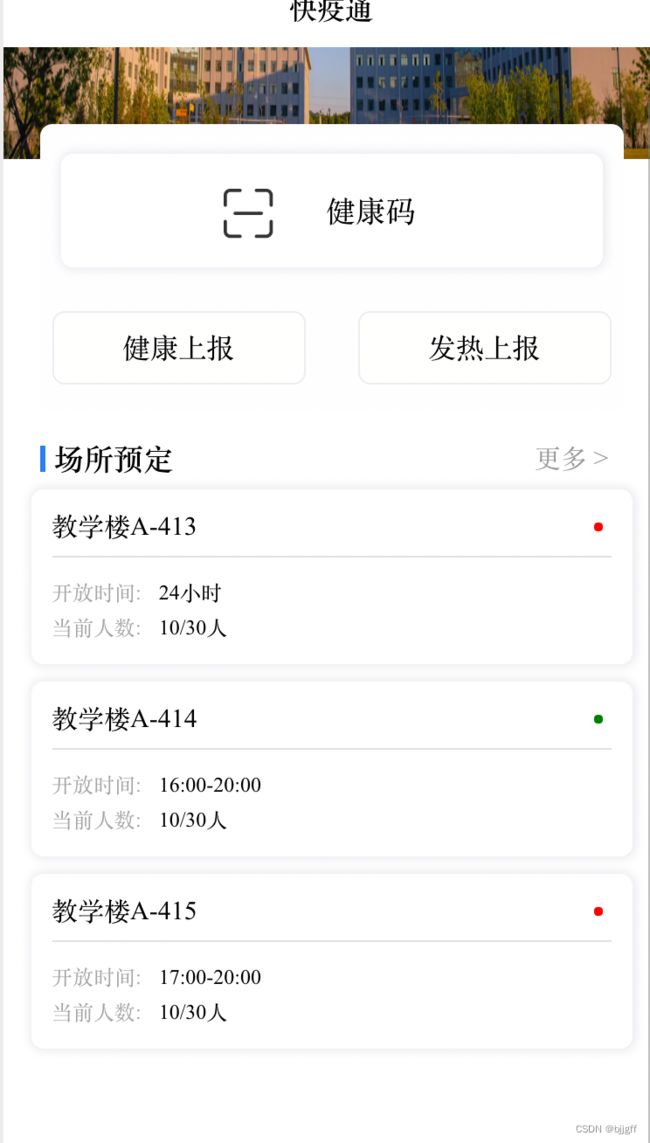650x1143 pixels.
Task: Choose the 教学楼A-415 venue card
Action: click(x=331, y=960)
